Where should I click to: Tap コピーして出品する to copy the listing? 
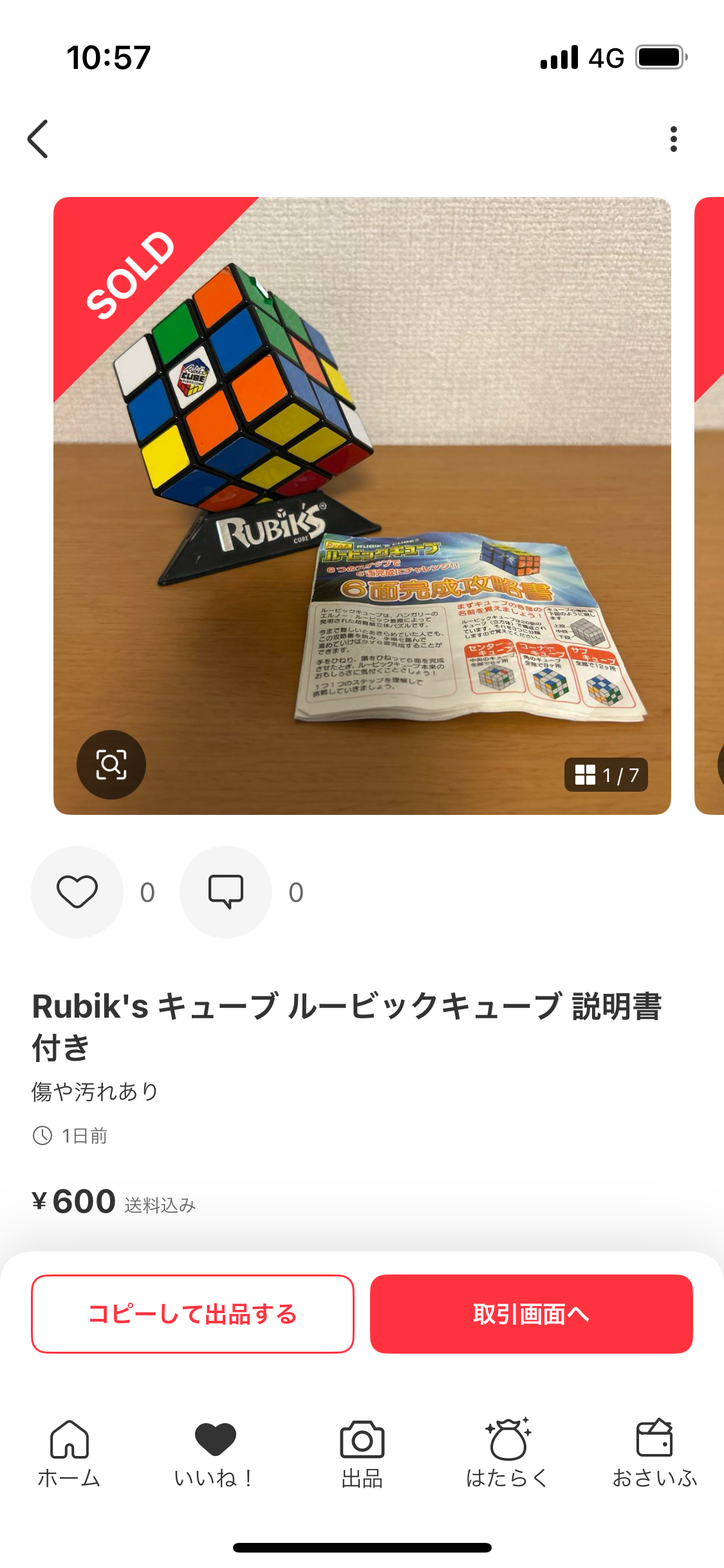[192, 1314]
